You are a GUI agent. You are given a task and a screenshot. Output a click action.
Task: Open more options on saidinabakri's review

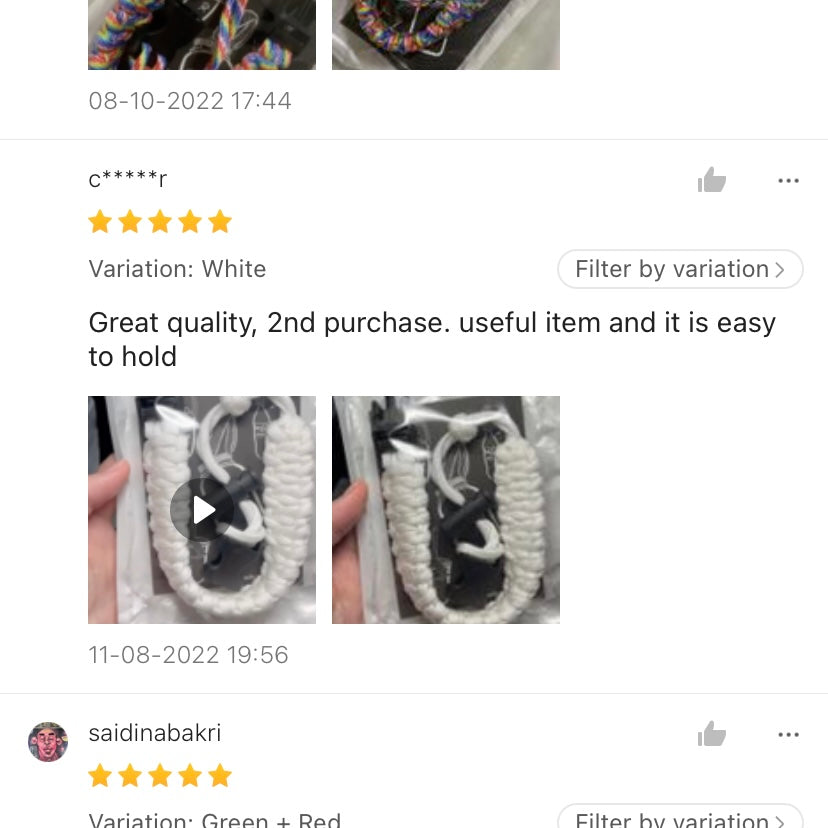[x=788, y=735]
